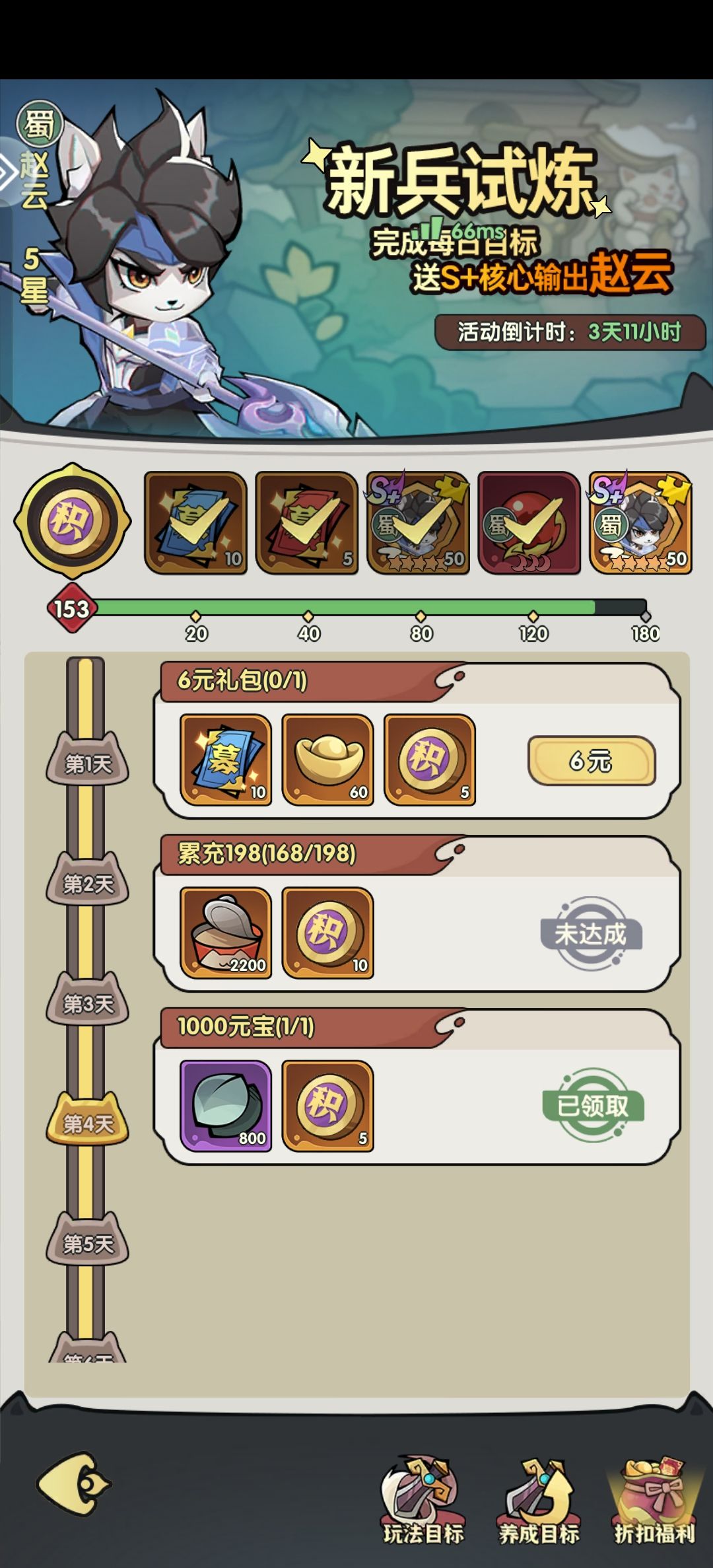Viewport: 713px width, 1568px height.
Task: Expand the side arrow beside 赵云 label
Action: [x=9, y=173]
